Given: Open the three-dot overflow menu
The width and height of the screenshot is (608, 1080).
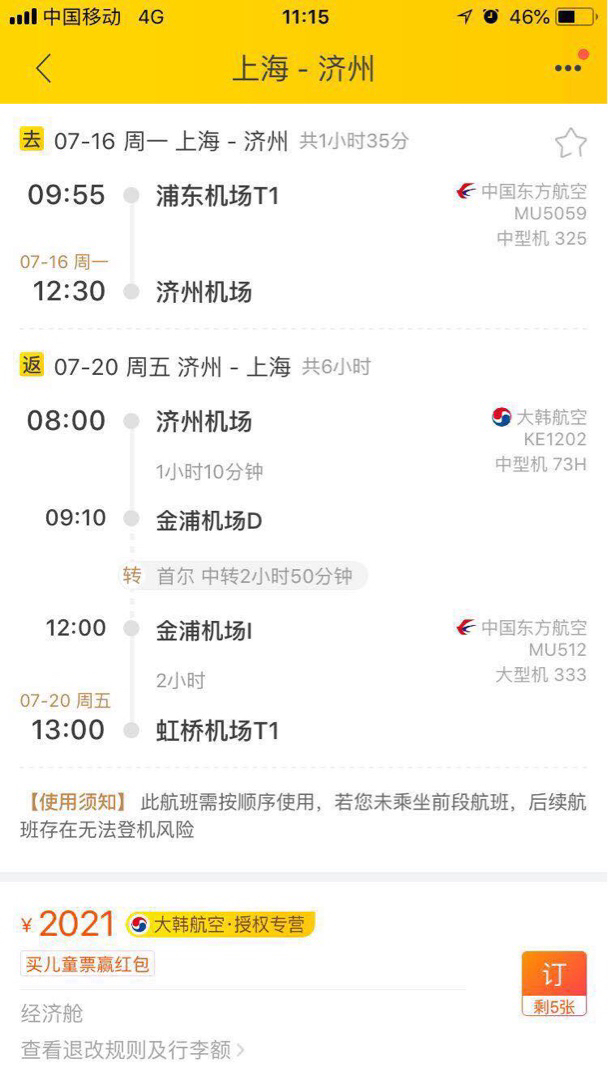Looking at the screenshot, I should 569,68.
